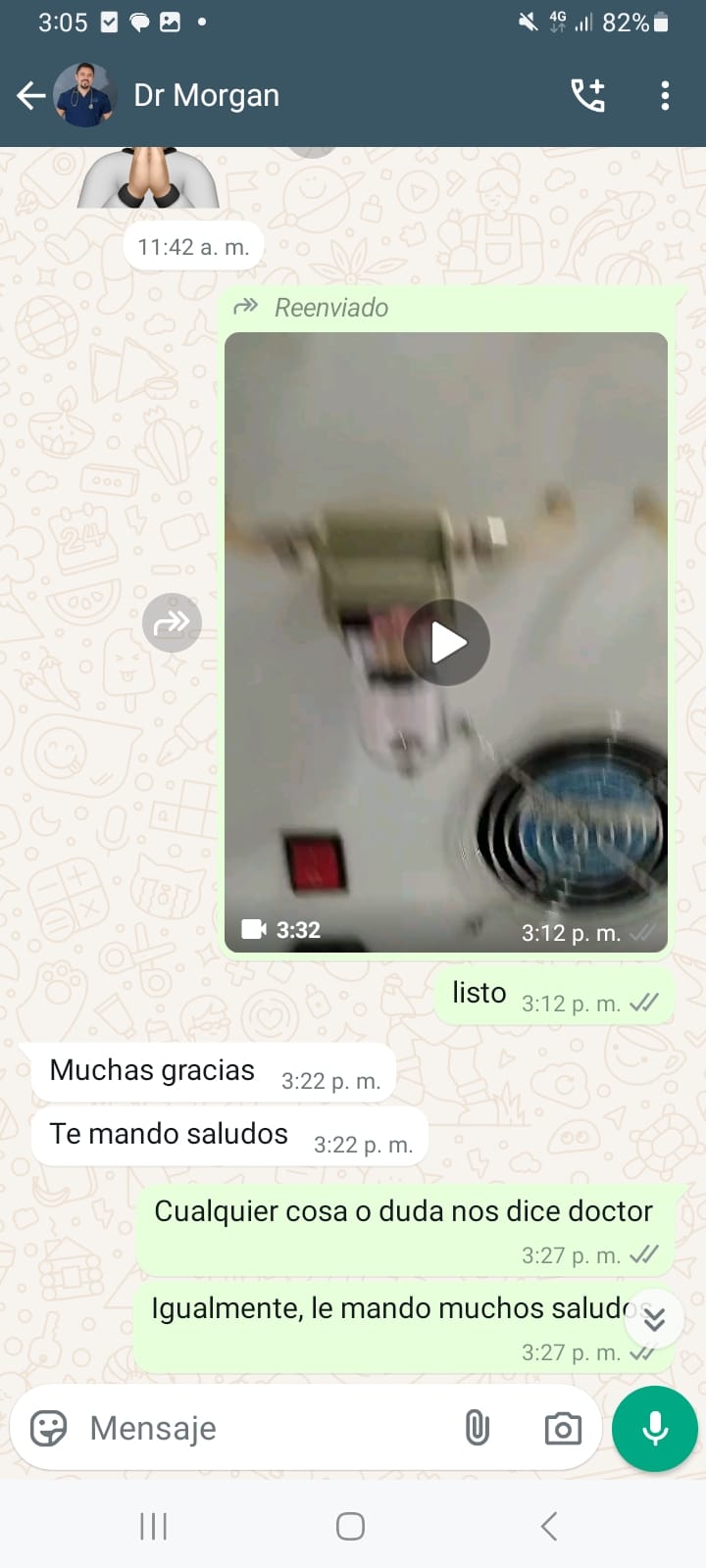Image resolution: width=706 pixels, height=1568 pixels.
Task: Focus the Mensaje text field
Action: tap(265, 1428)
